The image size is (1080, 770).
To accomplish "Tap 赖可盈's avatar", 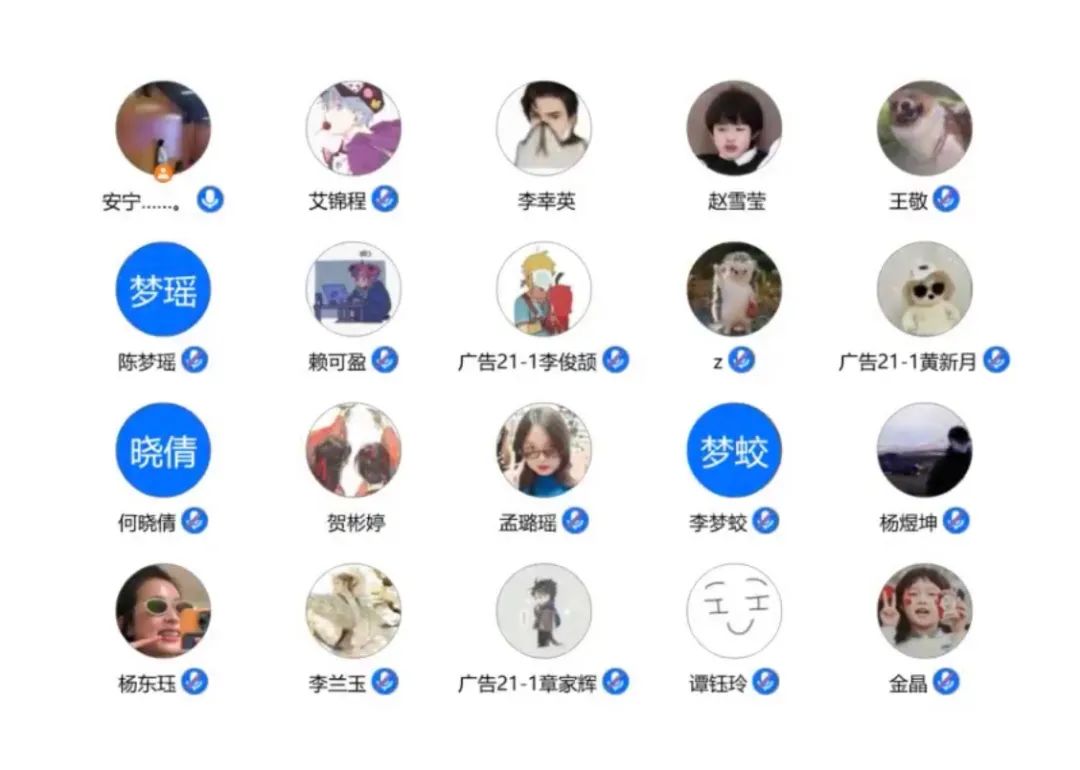I will 353,290.
